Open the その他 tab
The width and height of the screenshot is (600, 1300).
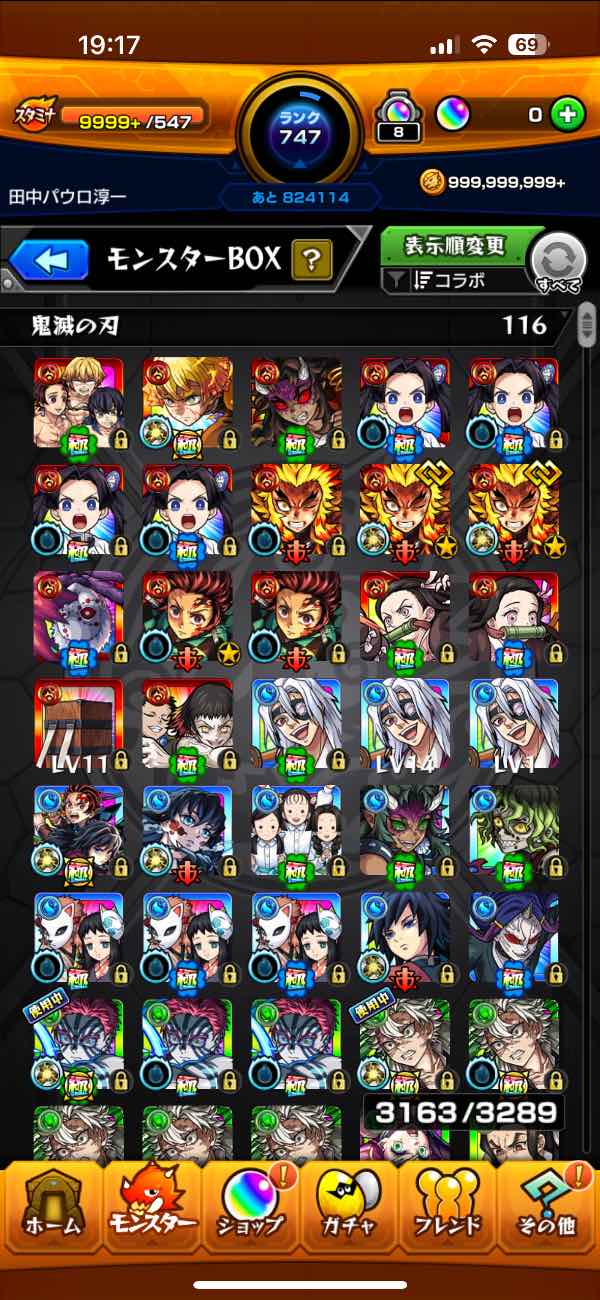tap(548, 1213)
